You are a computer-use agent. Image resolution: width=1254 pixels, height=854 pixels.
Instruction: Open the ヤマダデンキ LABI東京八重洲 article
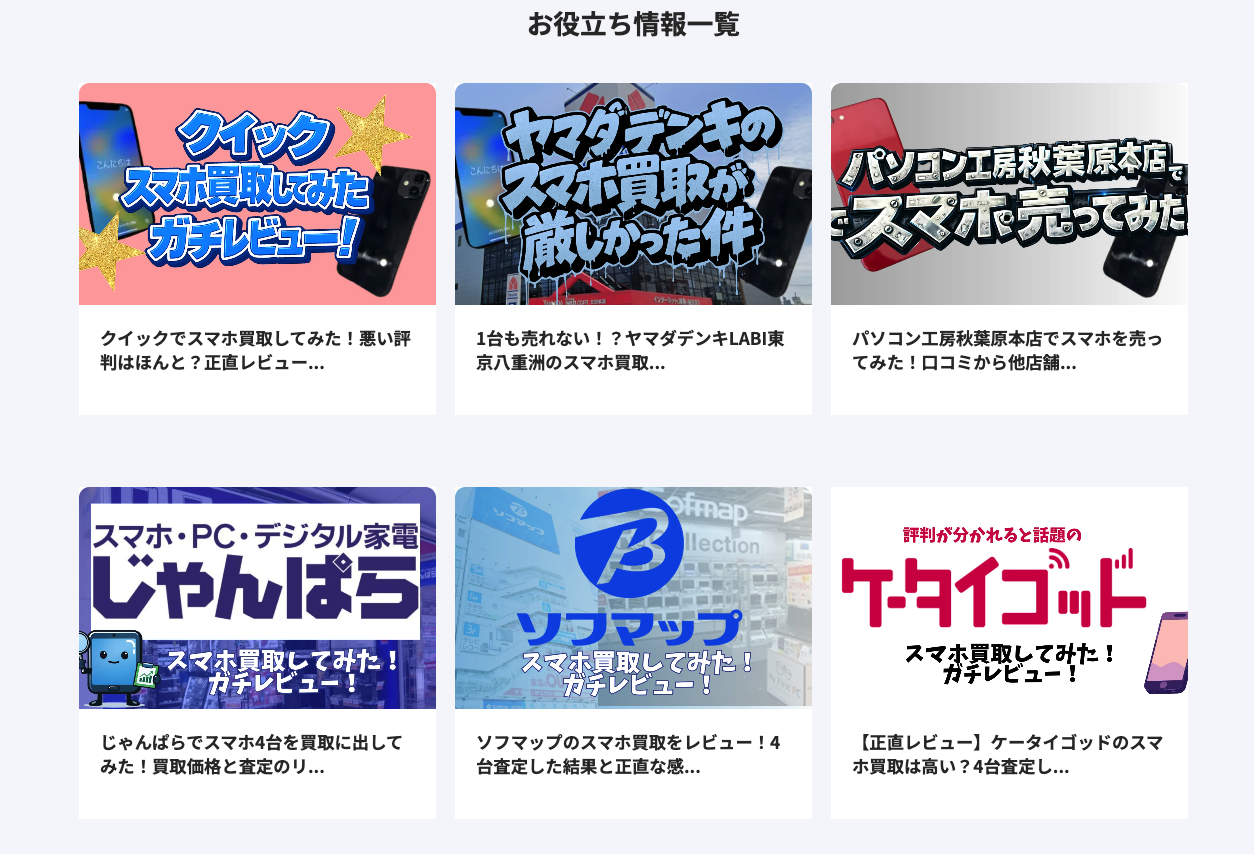tap(633, 350)
